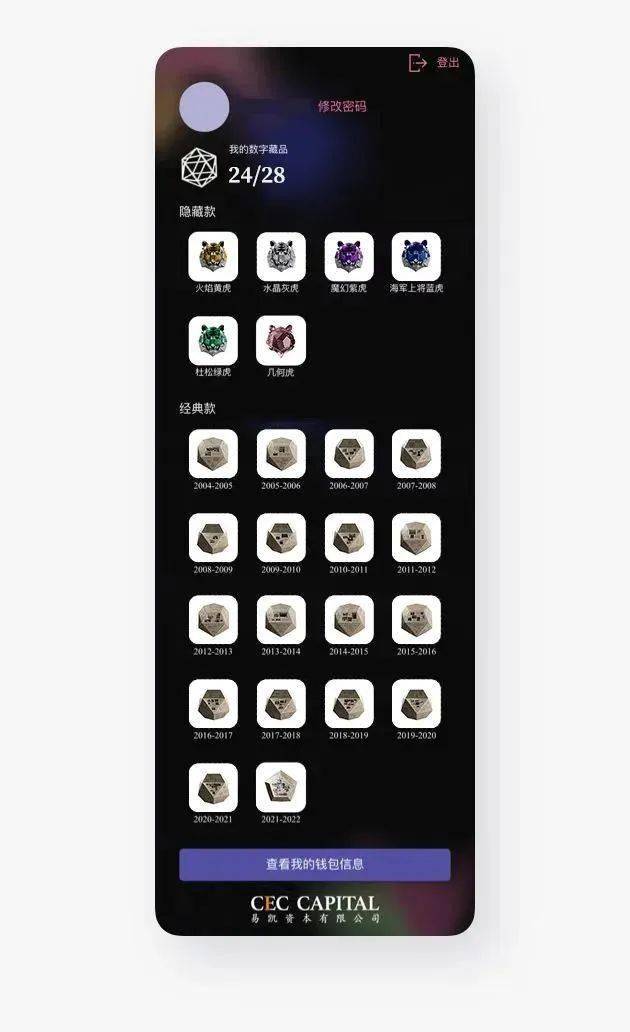The height and width of the screenshot is (1032, 630).
Task: Log out with the 登出 icon
Action: (x=419, y=63)
